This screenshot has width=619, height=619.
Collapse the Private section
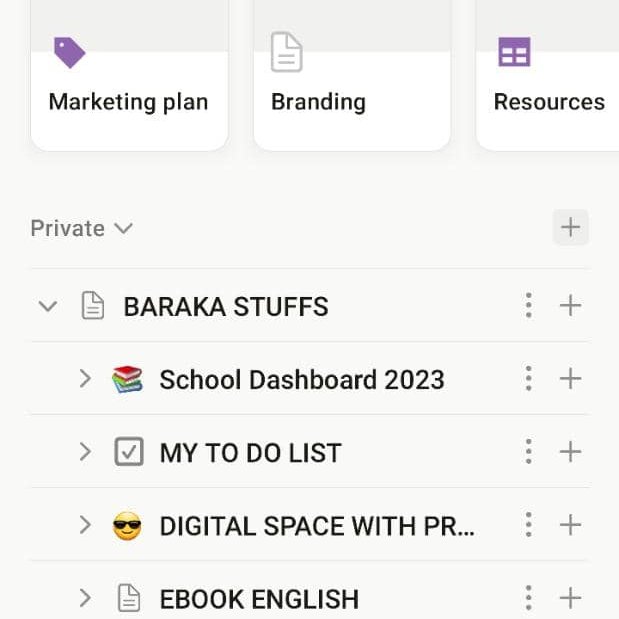pos(82,228)
